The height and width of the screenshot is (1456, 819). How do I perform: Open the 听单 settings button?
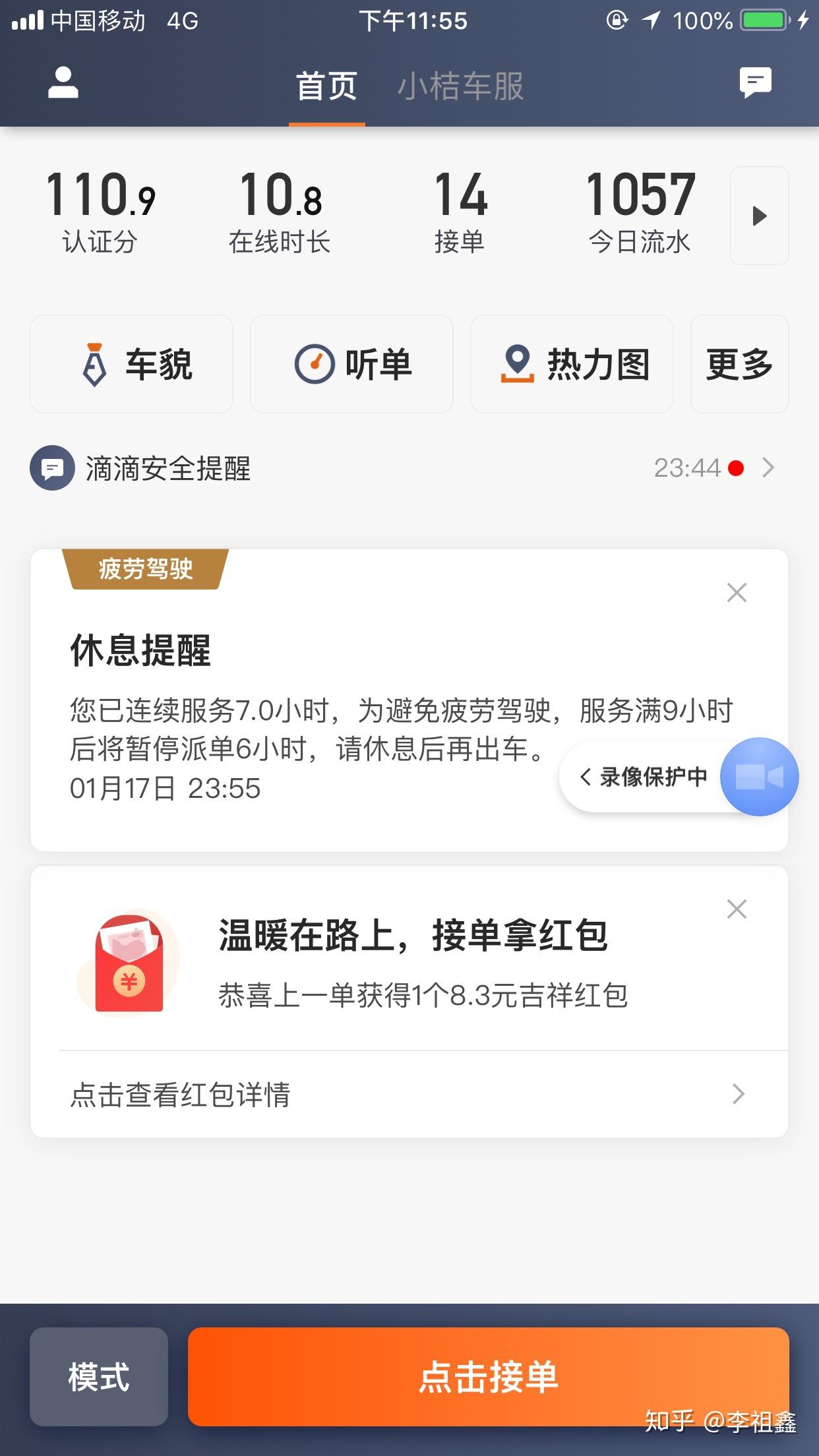[351, 364]
